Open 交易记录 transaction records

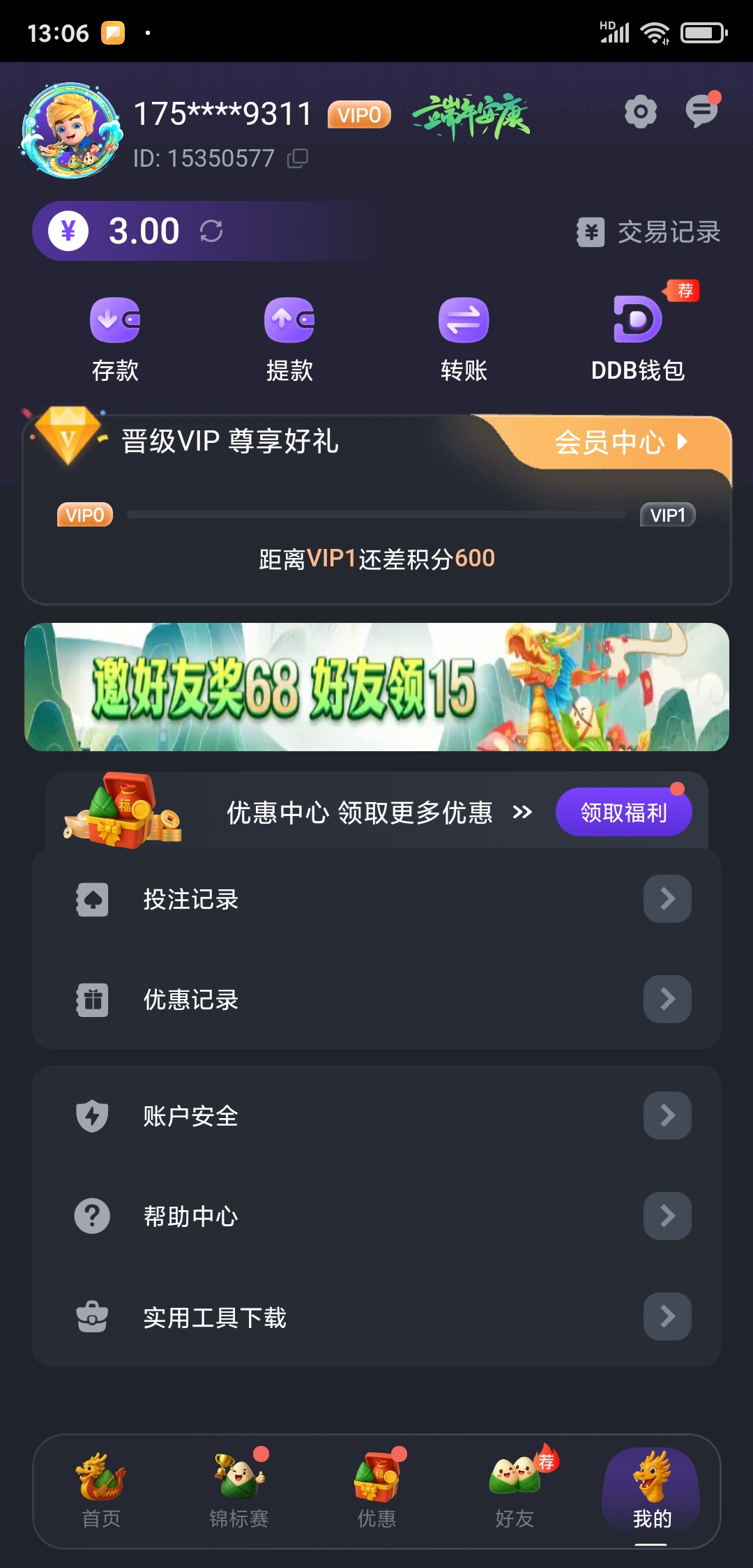649,232
